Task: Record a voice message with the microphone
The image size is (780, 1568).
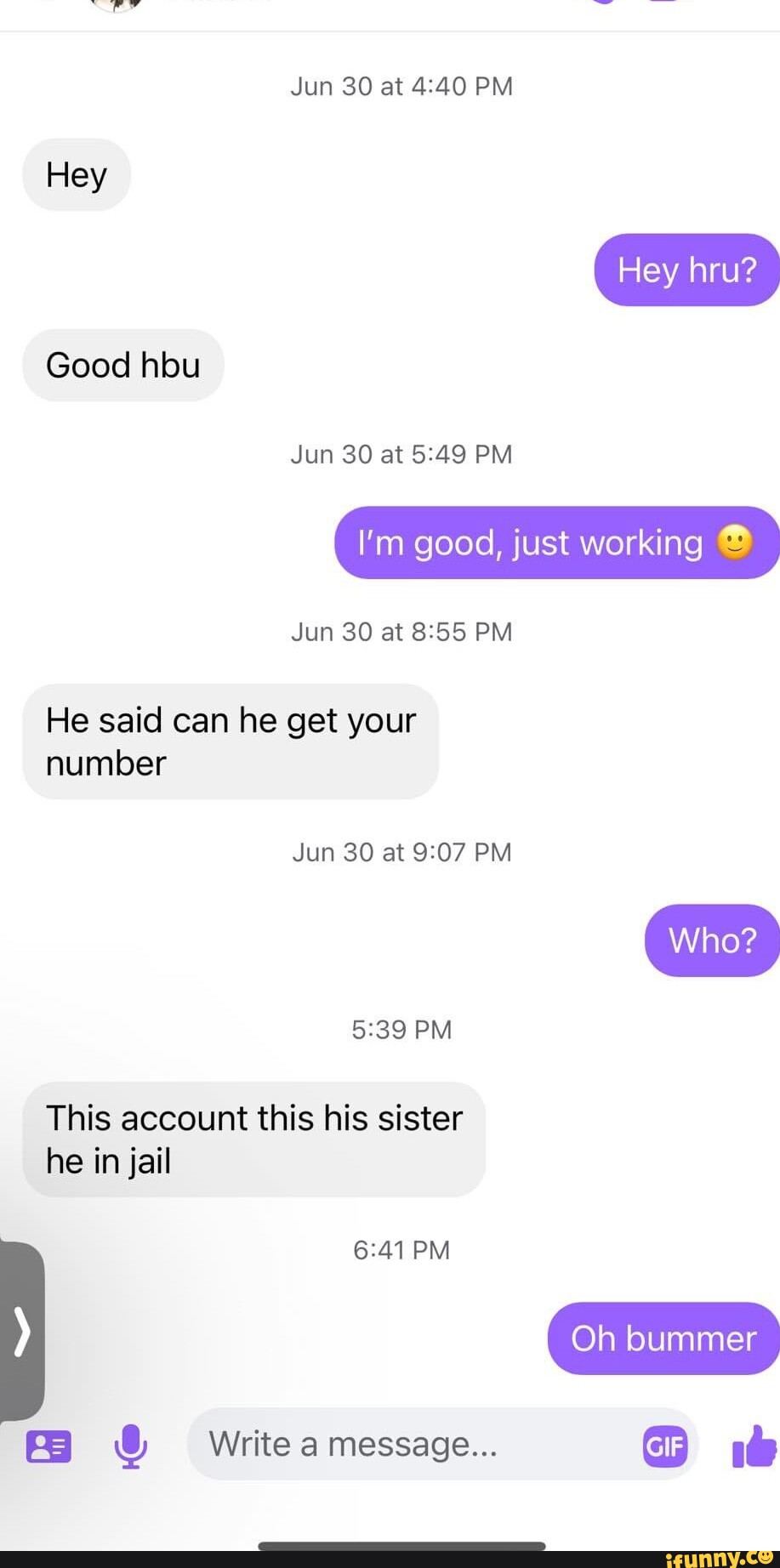Action: tap(130, 1446)
